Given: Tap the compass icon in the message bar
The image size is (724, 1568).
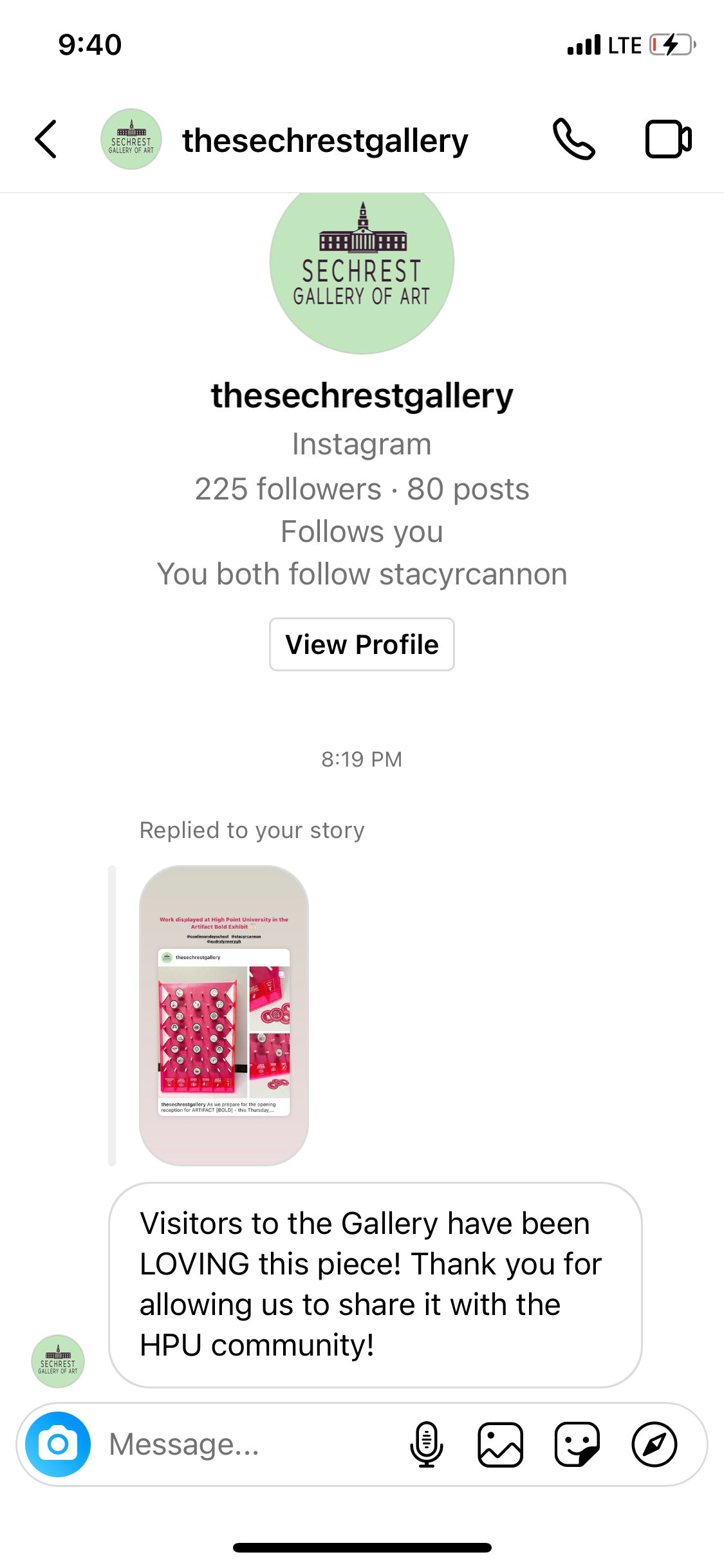Looking at the screenshot, I should tap(654, 1444).
